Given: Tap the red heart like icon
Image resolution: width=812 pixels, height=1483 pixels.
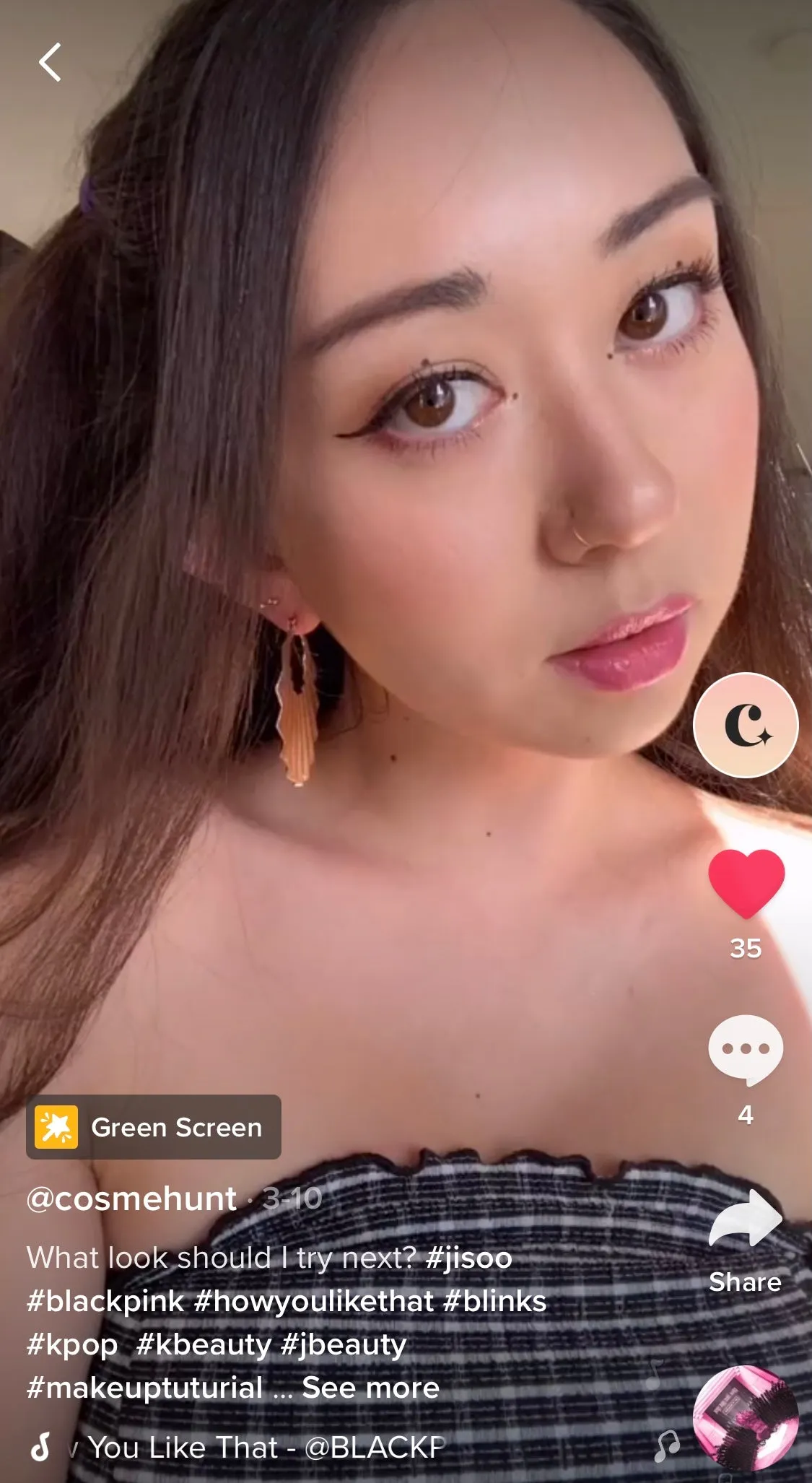Looking at the screenshot, I should [746, 883].
